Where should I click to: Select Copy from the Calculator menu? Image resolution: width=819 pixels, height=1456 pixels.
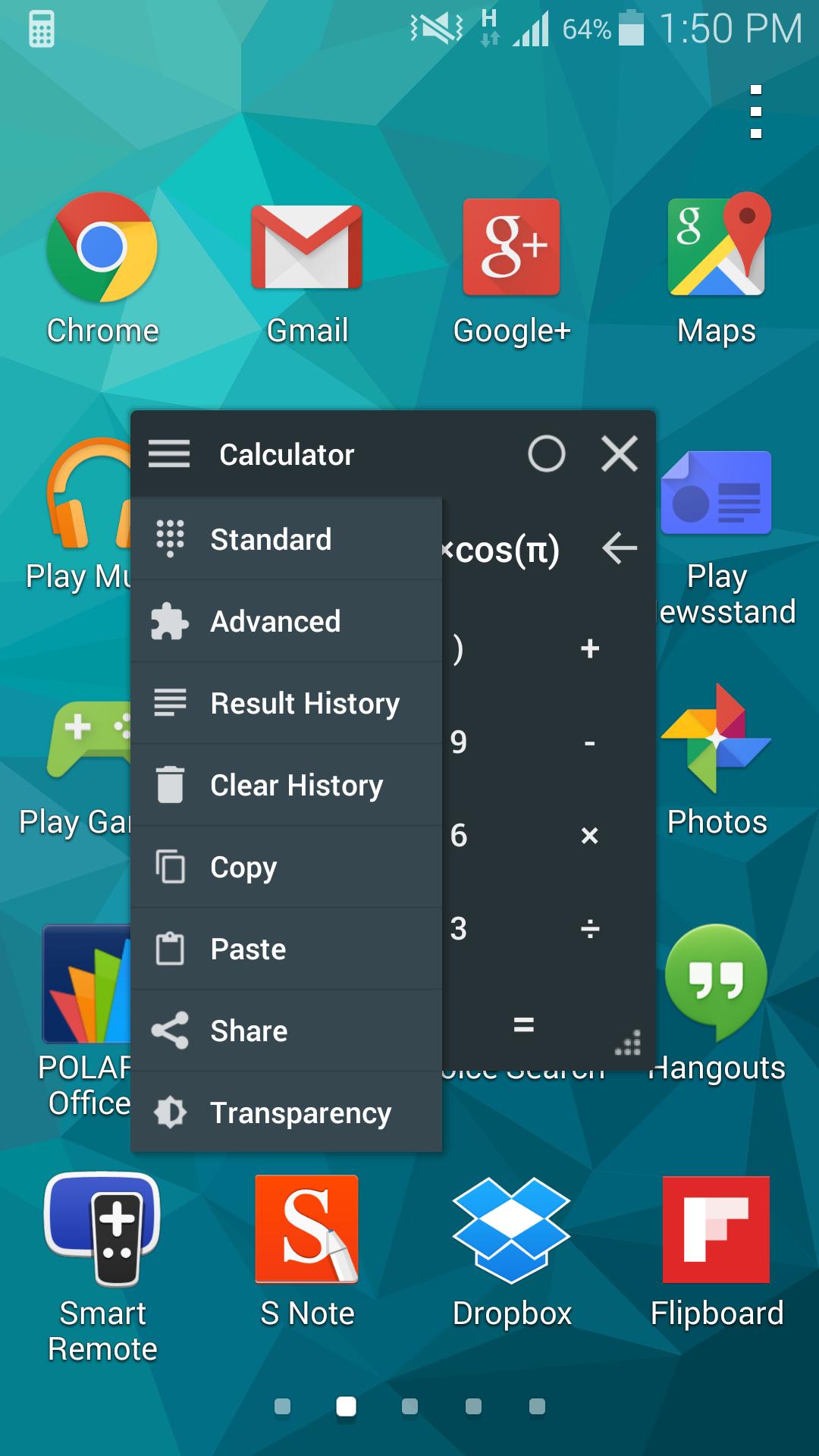click(x=243, y=867)
